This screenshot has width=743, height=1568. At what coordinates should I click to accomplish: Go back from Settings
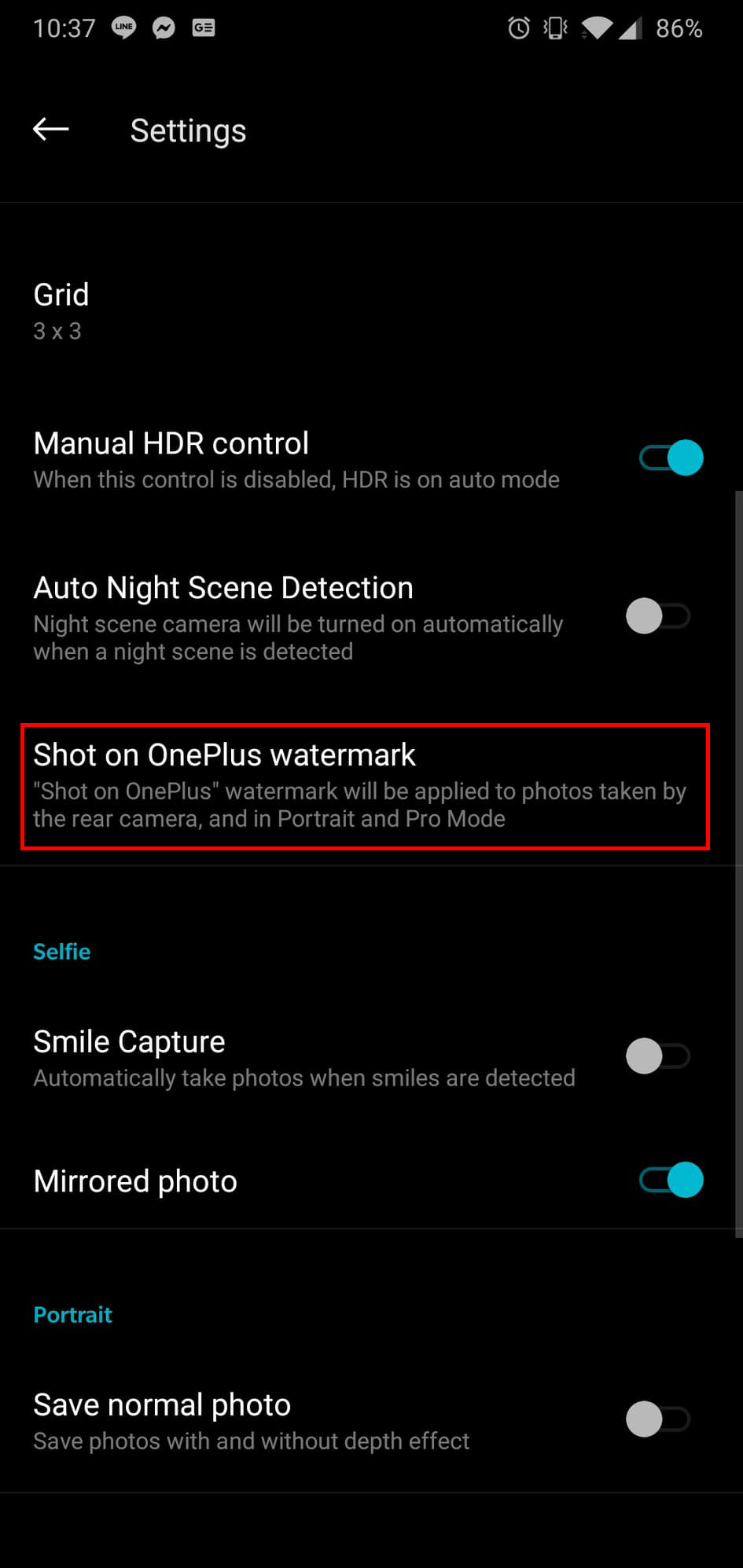pyautogui.click(x=51, y=129)
